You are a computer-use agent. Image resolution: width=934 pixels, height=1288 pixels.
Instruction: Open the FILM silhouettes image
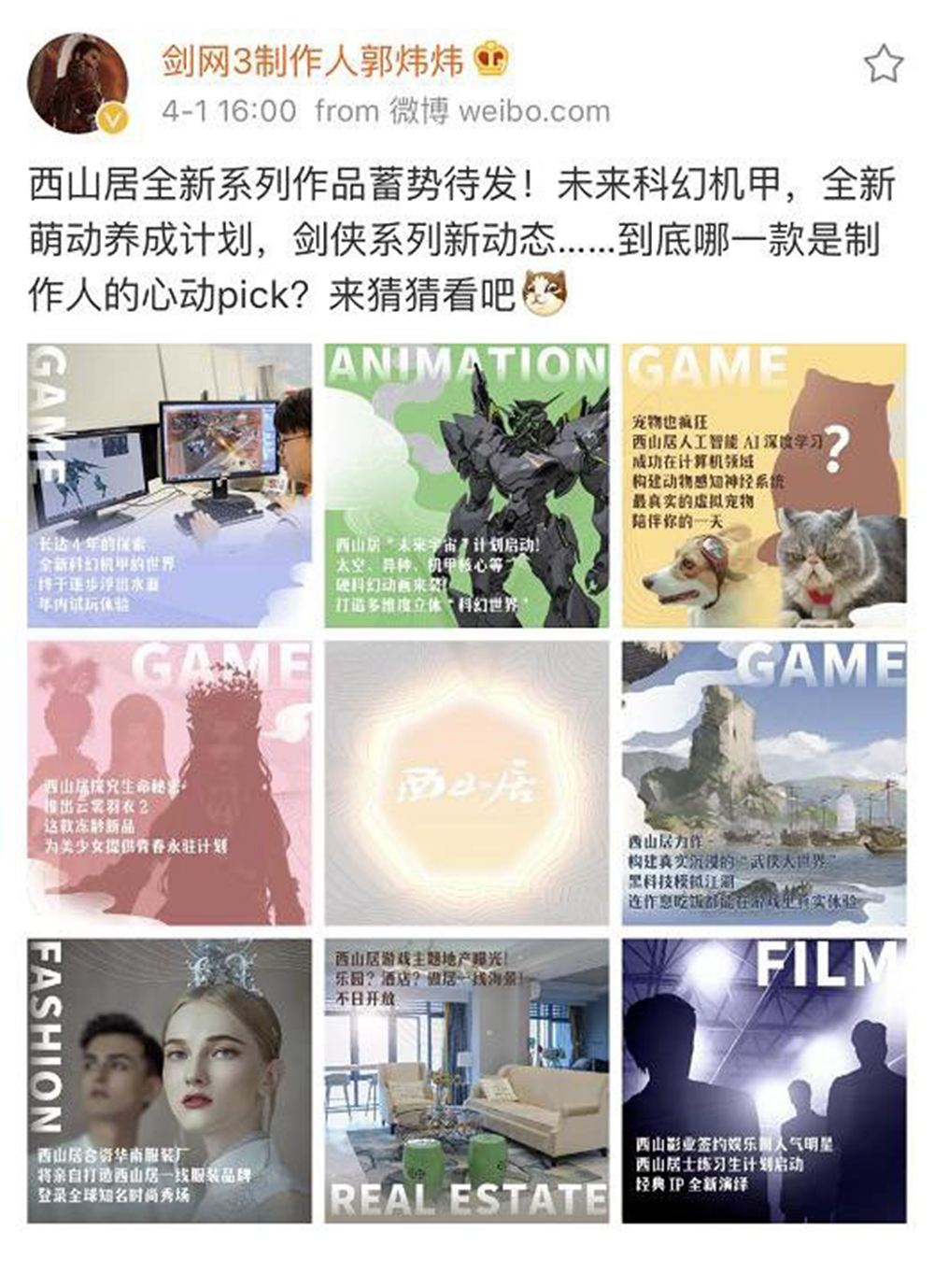[x=764, y=1081]
